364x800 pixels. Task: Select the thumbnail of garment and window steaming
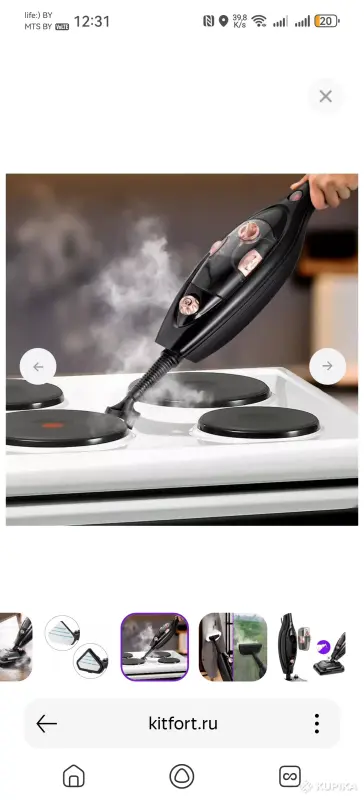[x=233, y=646]
